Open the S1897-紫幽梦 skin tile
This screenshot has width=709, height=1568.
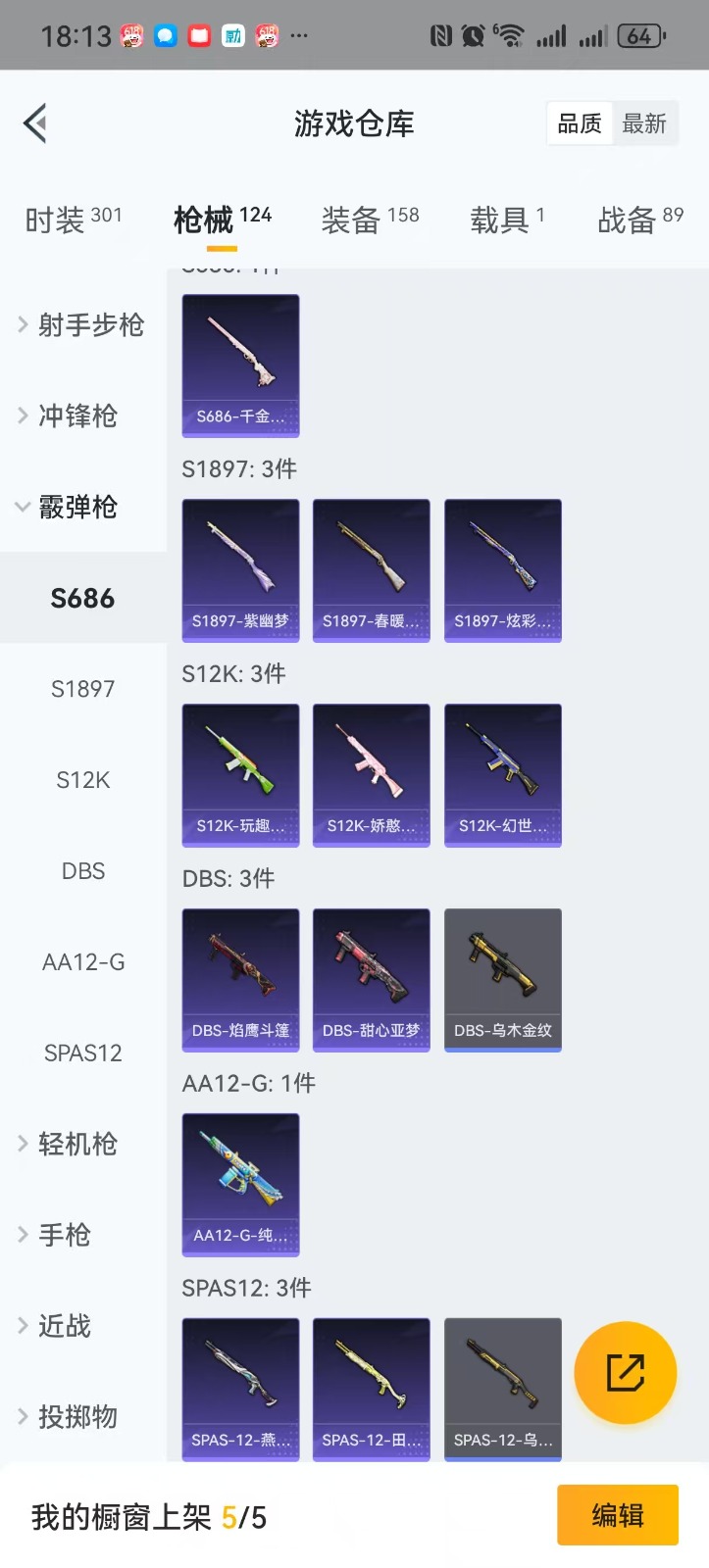coord(240,570)
